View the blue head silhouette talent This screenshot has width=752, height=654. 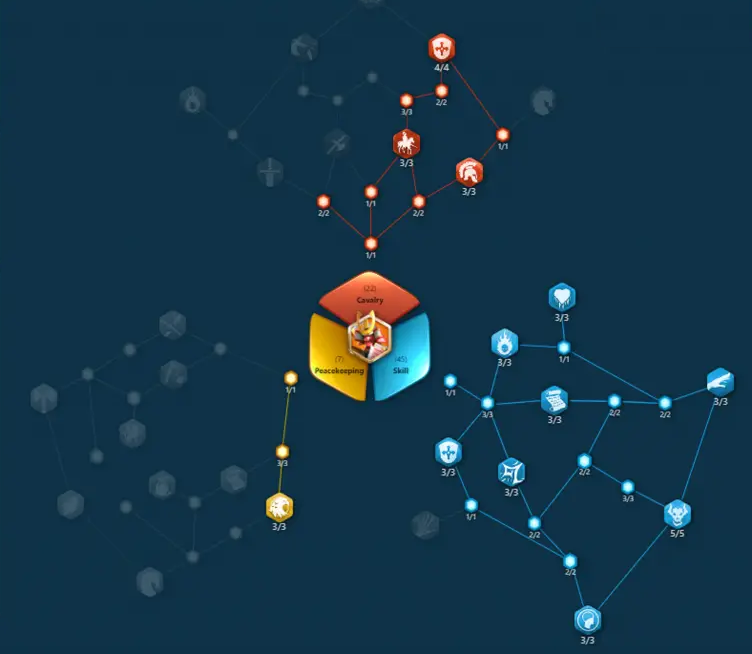[587, 620]
